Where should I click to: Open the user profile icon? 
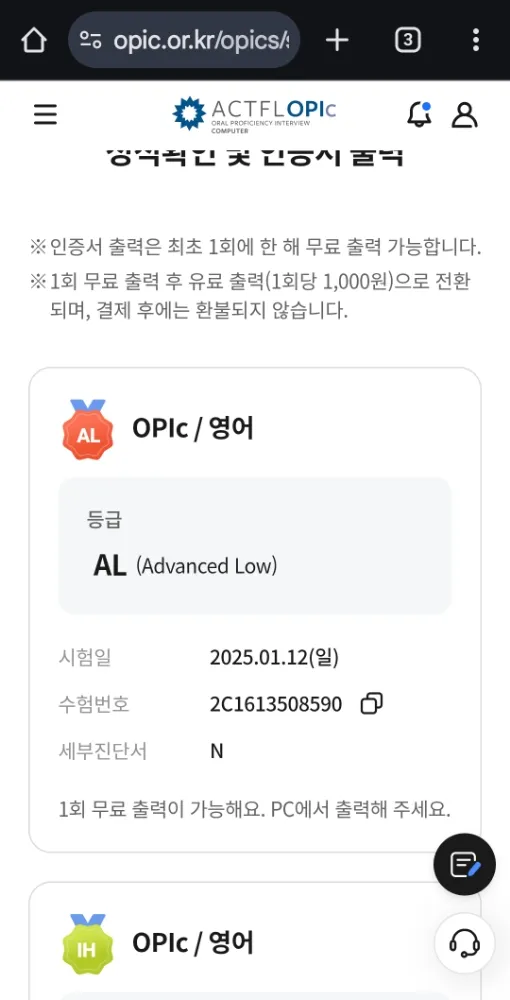[465, 115]
